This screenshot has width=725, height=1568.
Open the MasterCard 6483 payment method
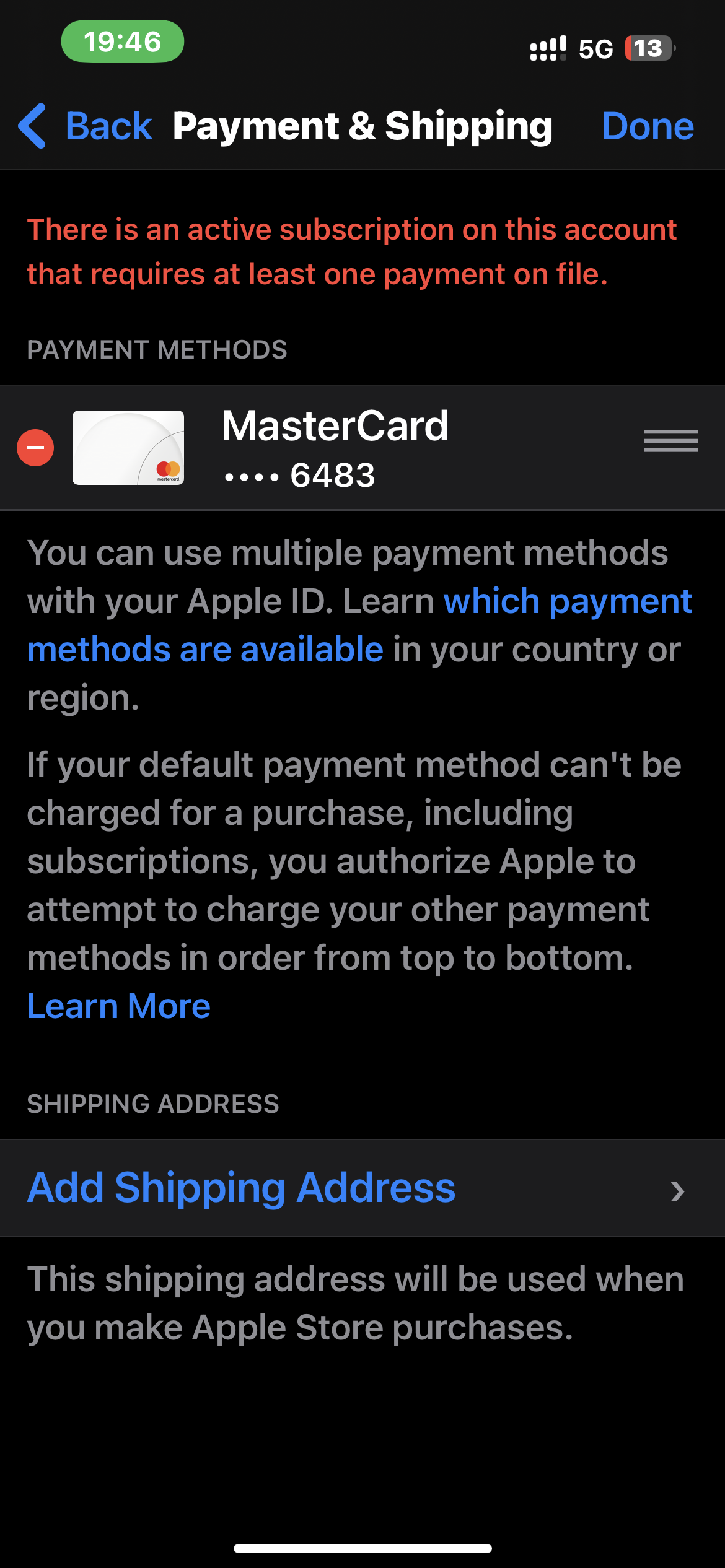pos(335,448)
